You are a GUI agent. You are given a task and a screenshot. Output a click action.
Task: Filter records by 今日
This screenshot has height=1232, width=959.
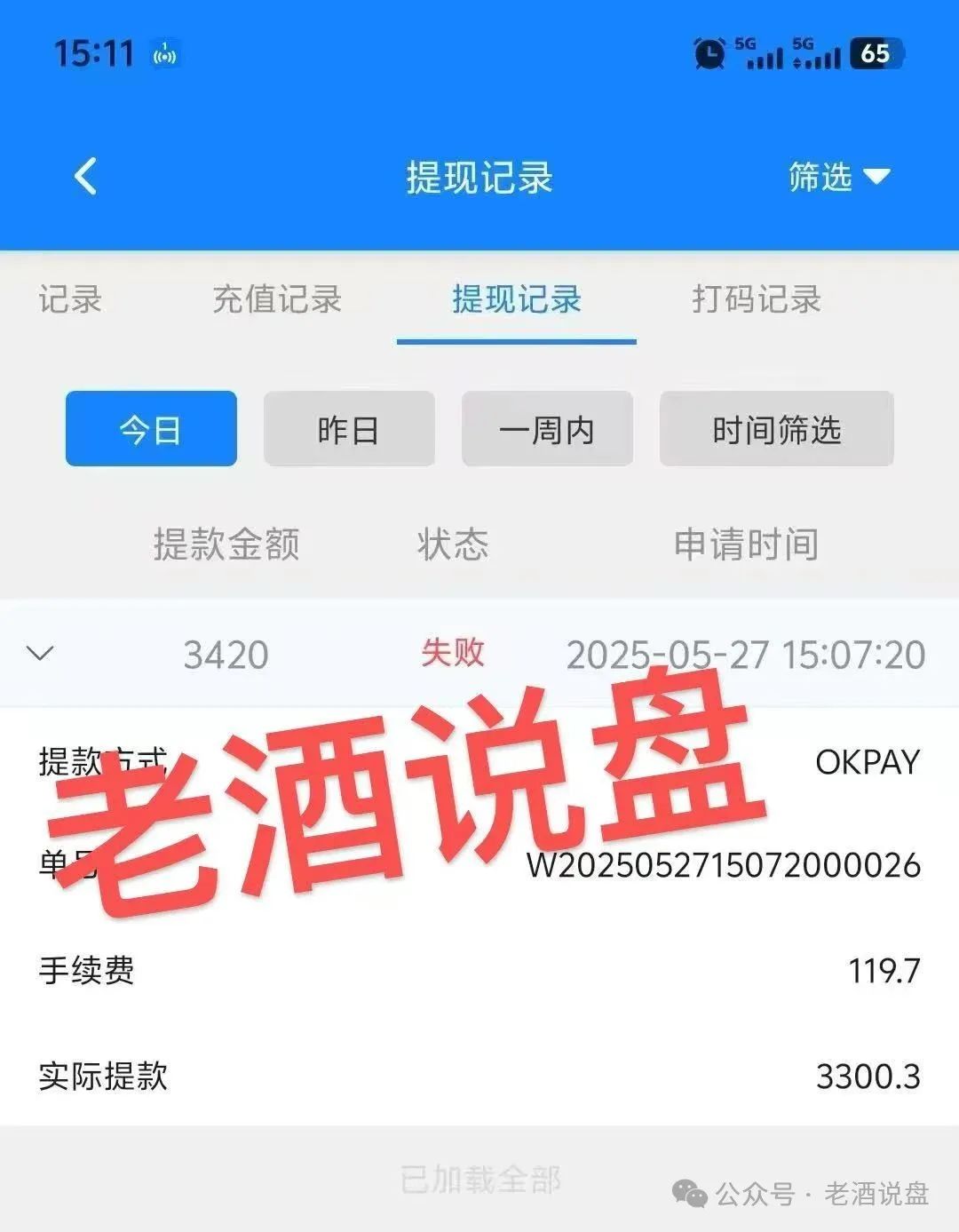[151, 429]
